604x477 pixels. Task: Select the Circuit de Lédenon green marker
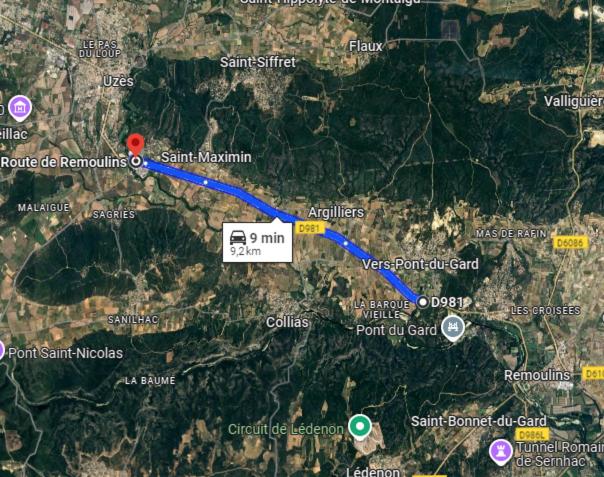pos(360,428)
